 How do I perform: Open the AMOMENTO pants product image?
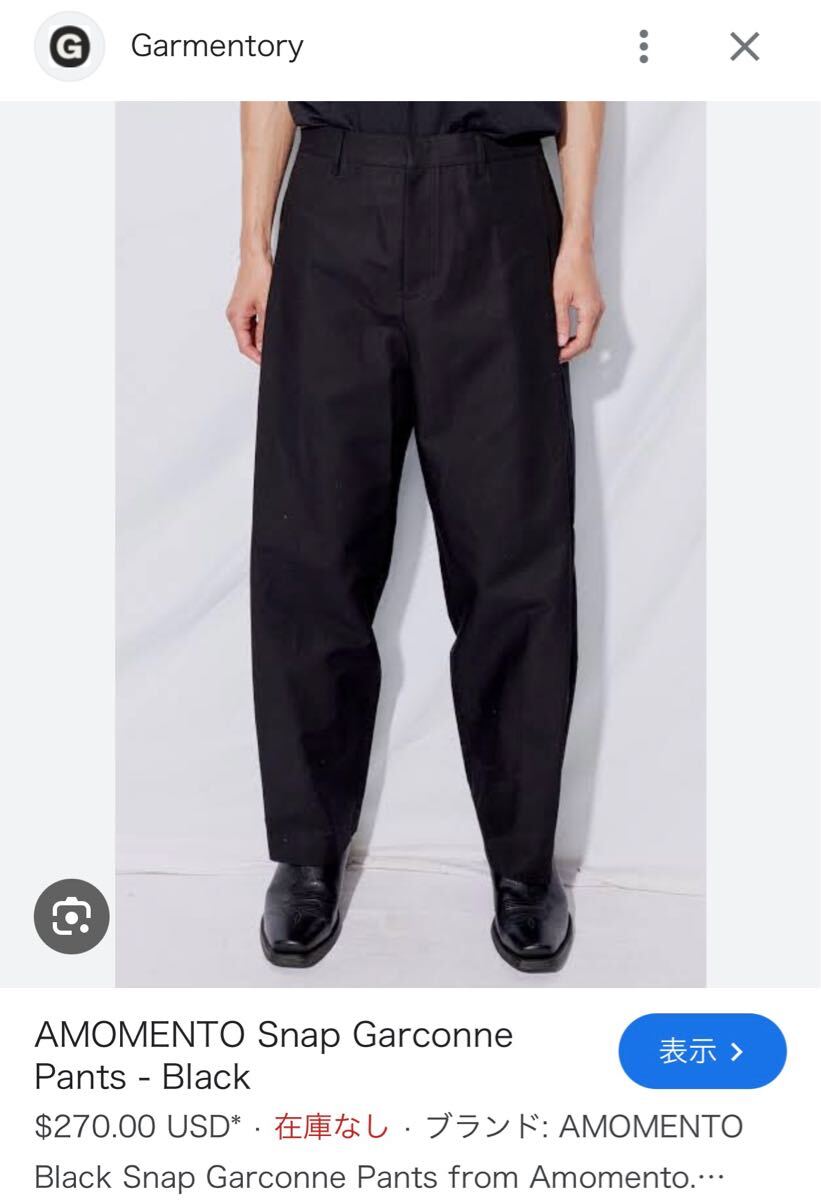coord(410,540)
